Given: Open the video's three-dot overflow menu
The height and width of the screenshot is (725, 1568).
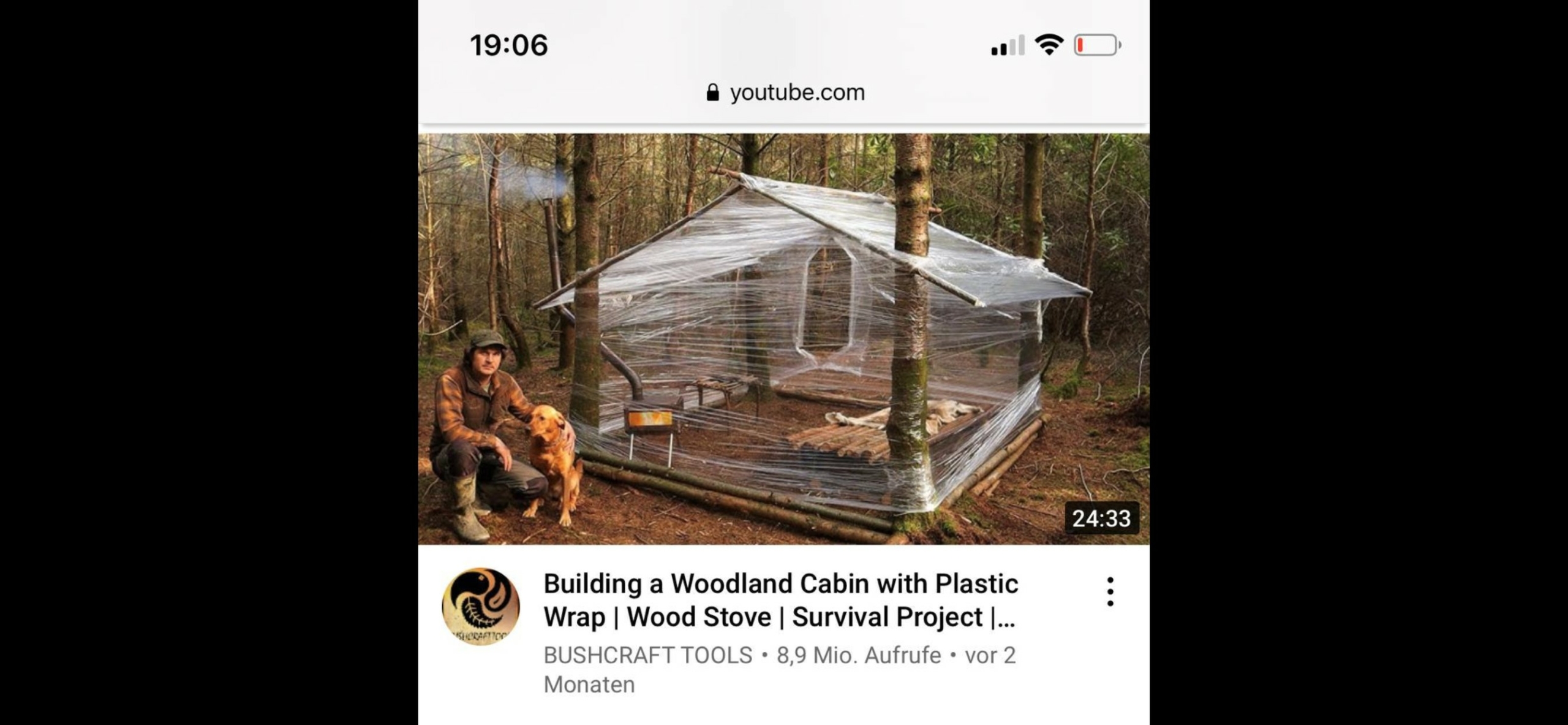Looking at the screenshot, I should [x=1110, y=591].
